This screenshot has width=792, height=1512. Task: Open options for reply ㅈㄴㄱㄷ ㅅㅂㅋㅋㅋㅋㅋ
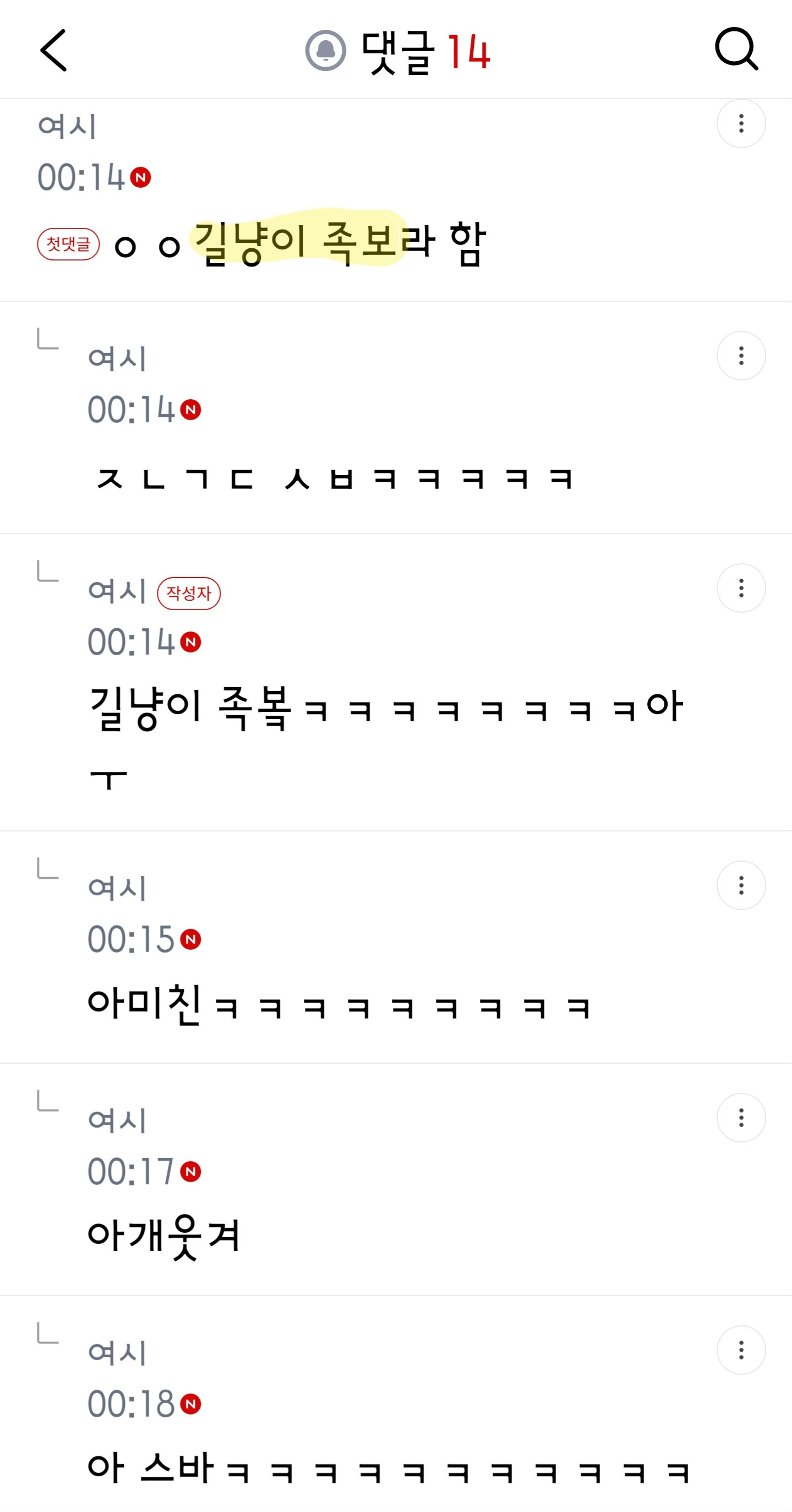(741, 356)
